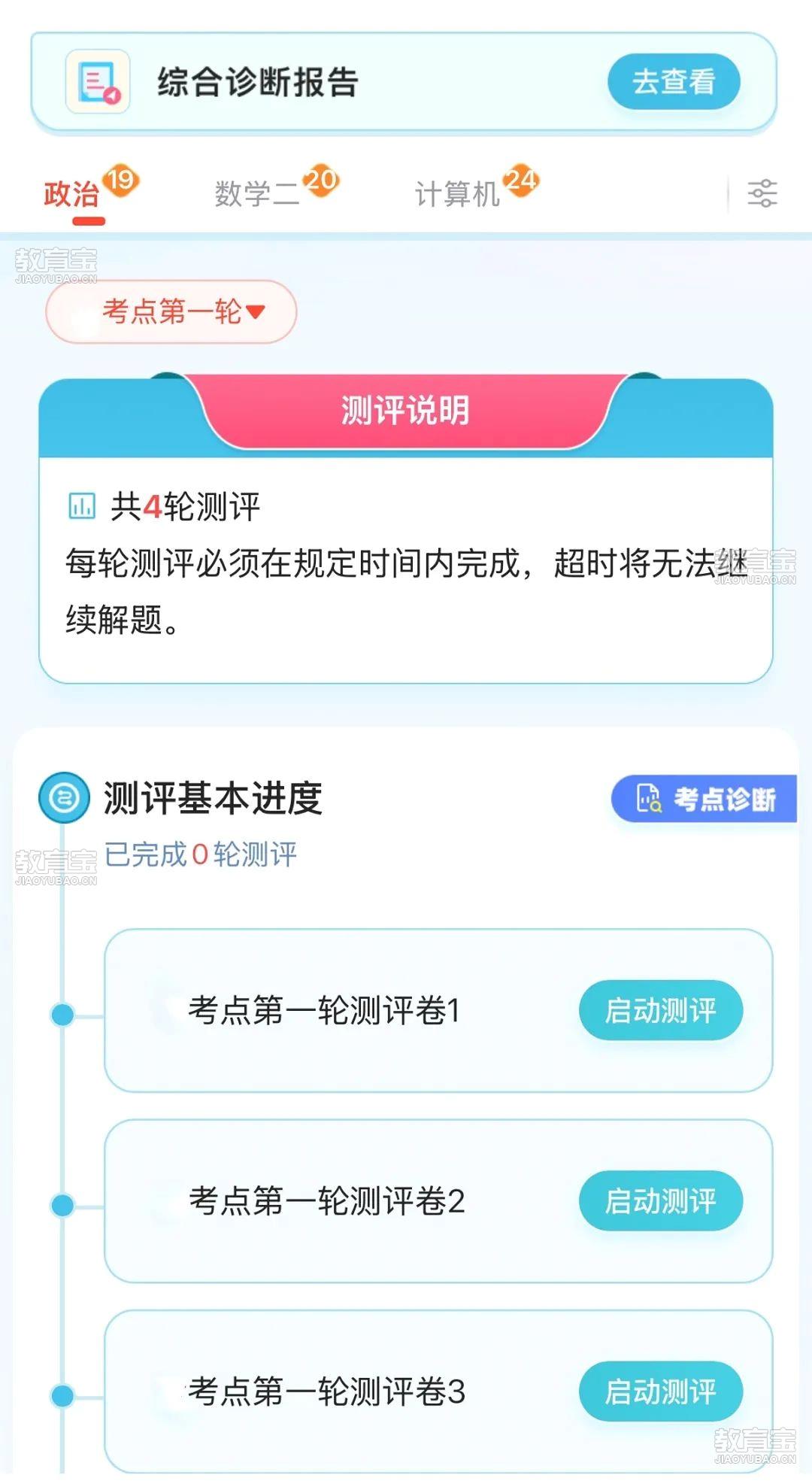This screenshot has height=1481, width=812.
Task: Switch to the 政治 tab
Action: click(x=72, y=194)
